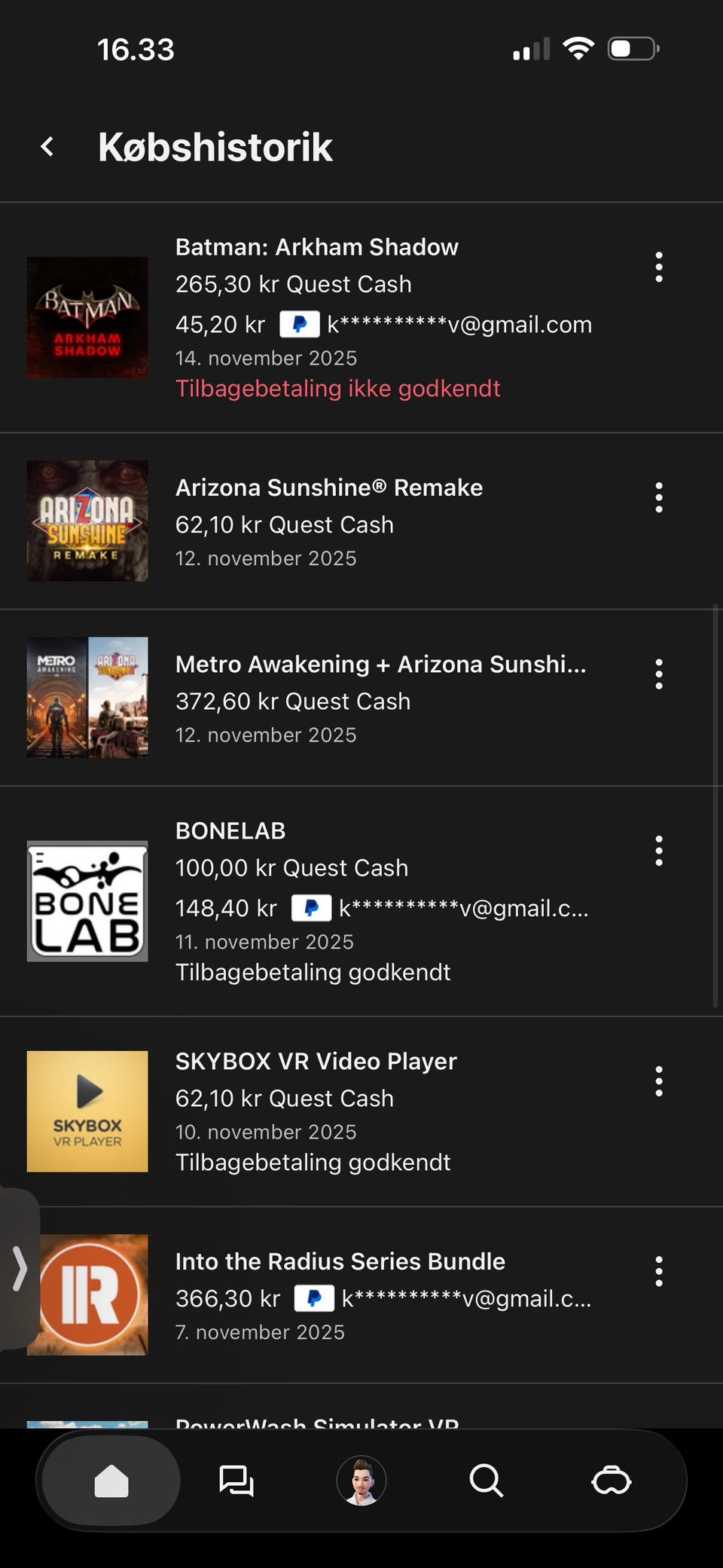Open options for Batman: Arkham Shadow purchase
Viewport: 723px width, 1568px height.
pyautogui.click(x=659, y=267)
